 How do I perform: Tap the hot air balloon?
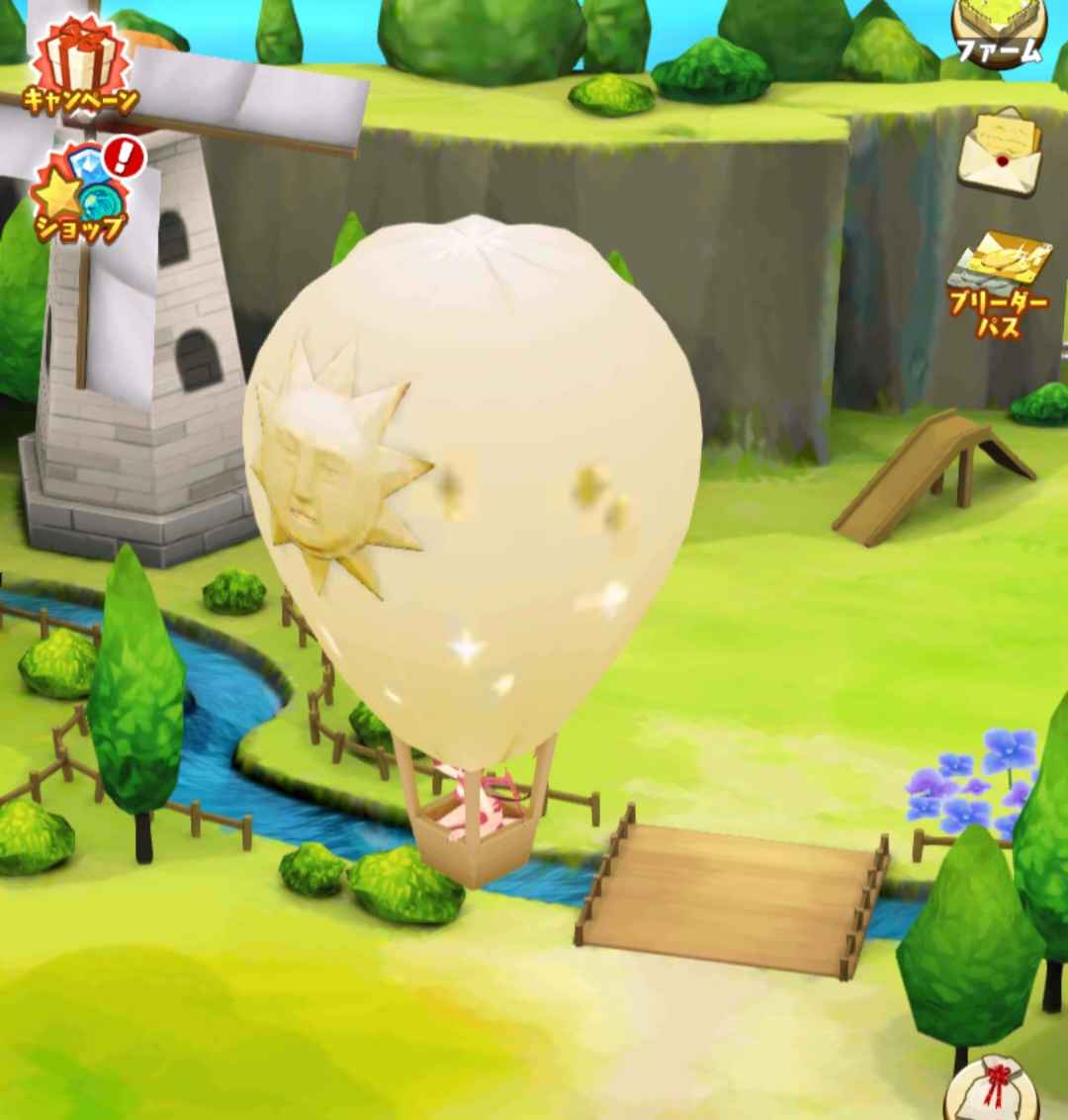pyautogui.click(x=473, y=494)
